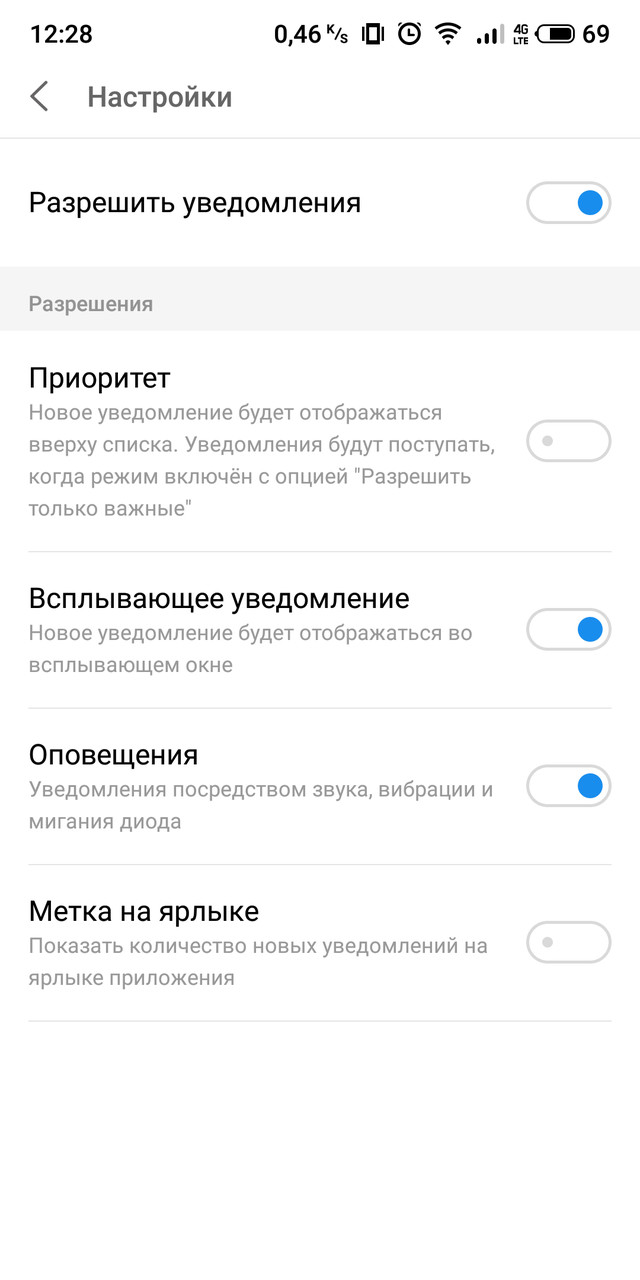Viewport: 640px width, 1280px height.
Task: Switch off the Оповещения toggle
Action: click(569, 786)
